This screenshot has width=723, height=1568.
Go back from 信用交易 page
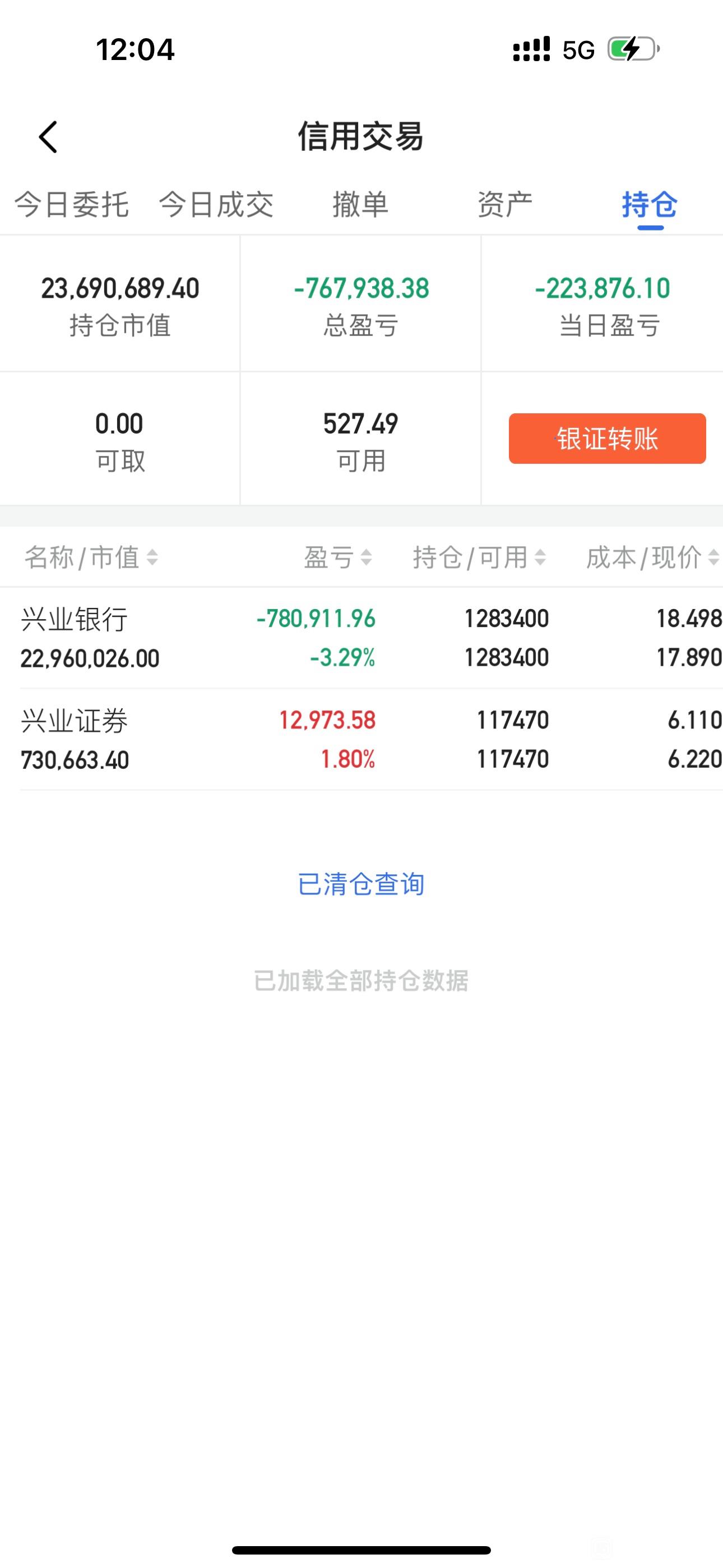click(x=48, y=136)
